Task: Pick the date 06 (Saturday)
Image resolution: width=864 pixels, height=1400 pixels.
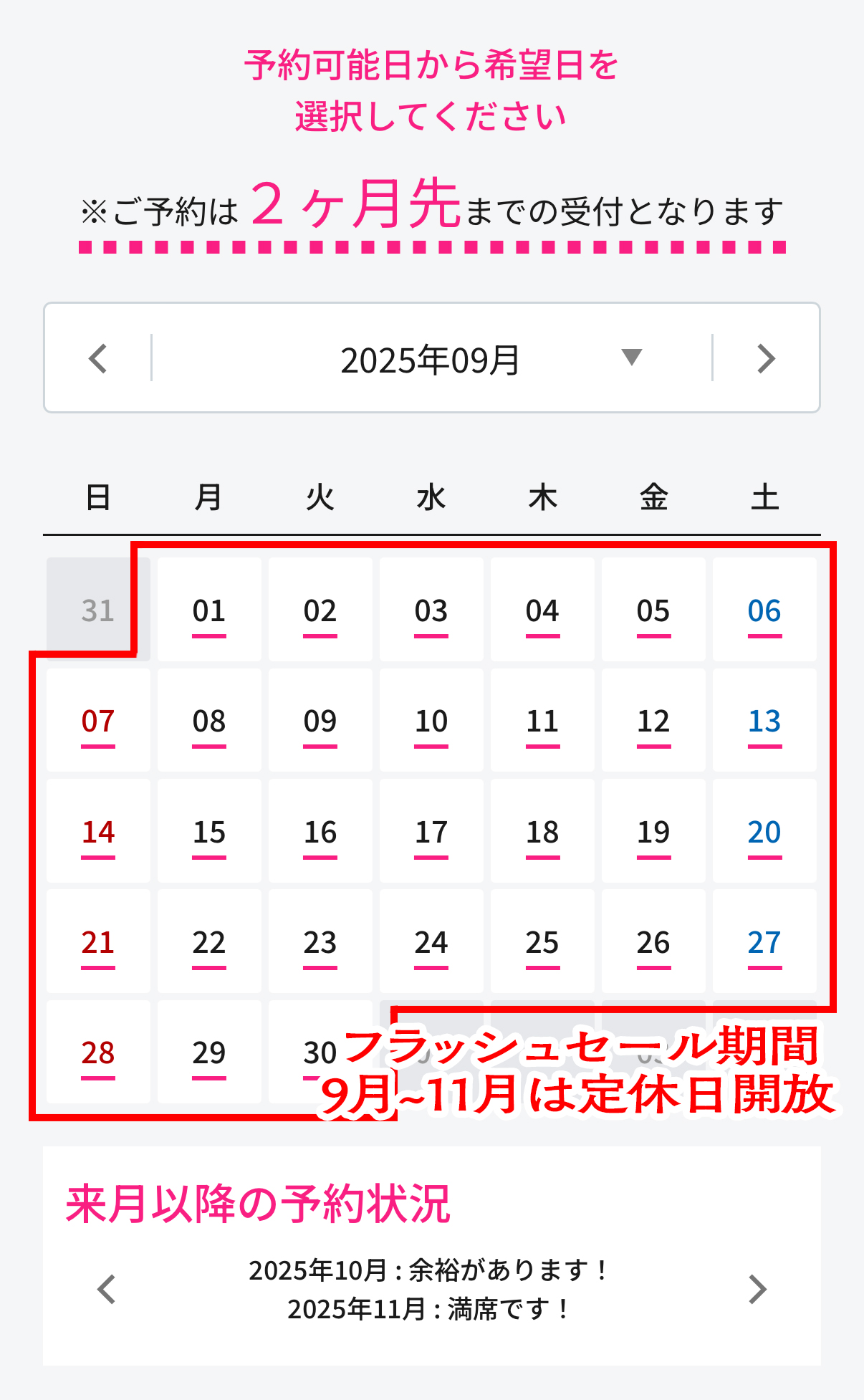Action: click(x=764, y=610)
